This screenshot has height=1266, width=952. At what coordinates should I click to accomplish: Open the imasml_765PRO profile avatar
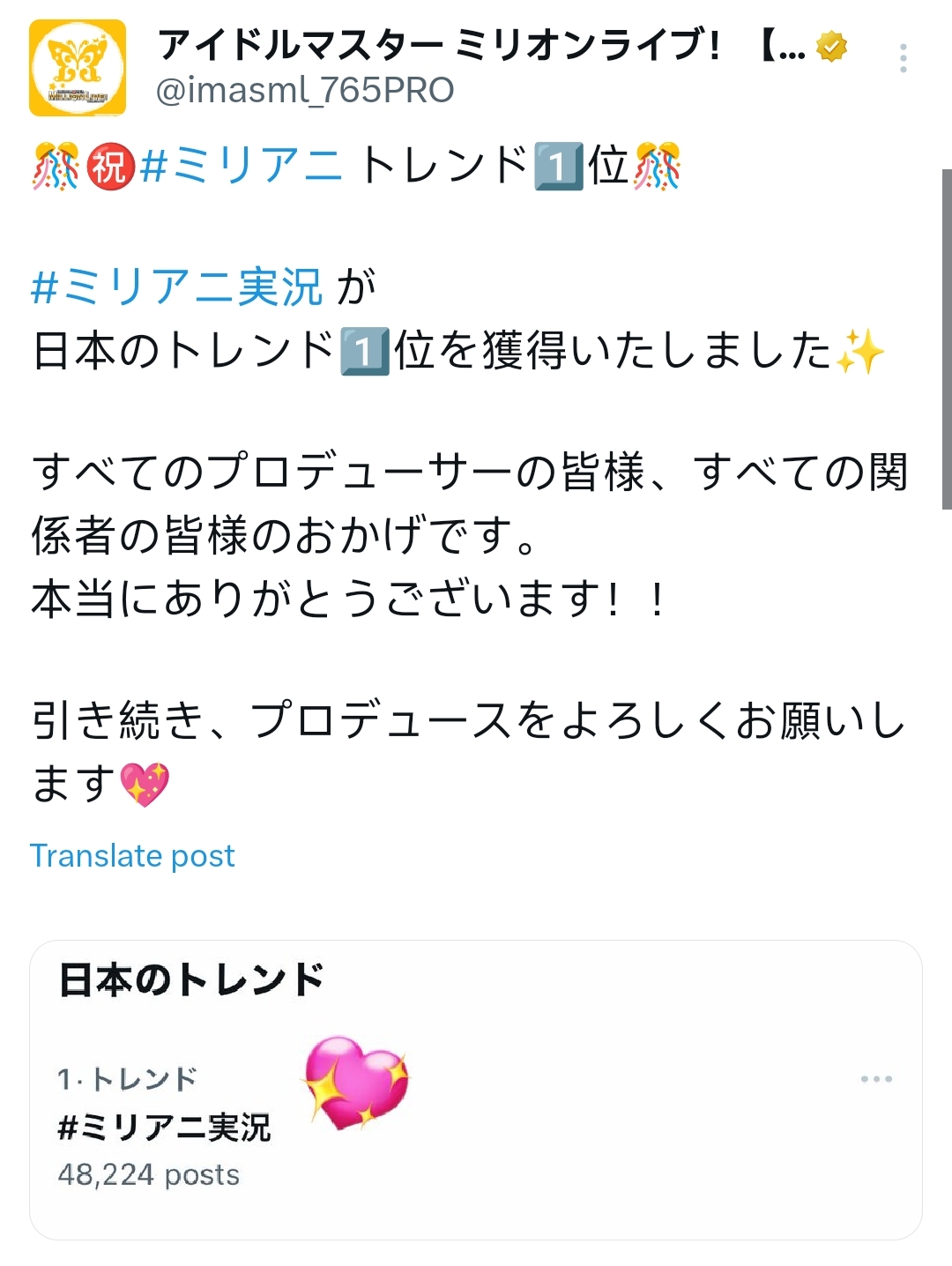pyautogui.click(x=78, y=68)
